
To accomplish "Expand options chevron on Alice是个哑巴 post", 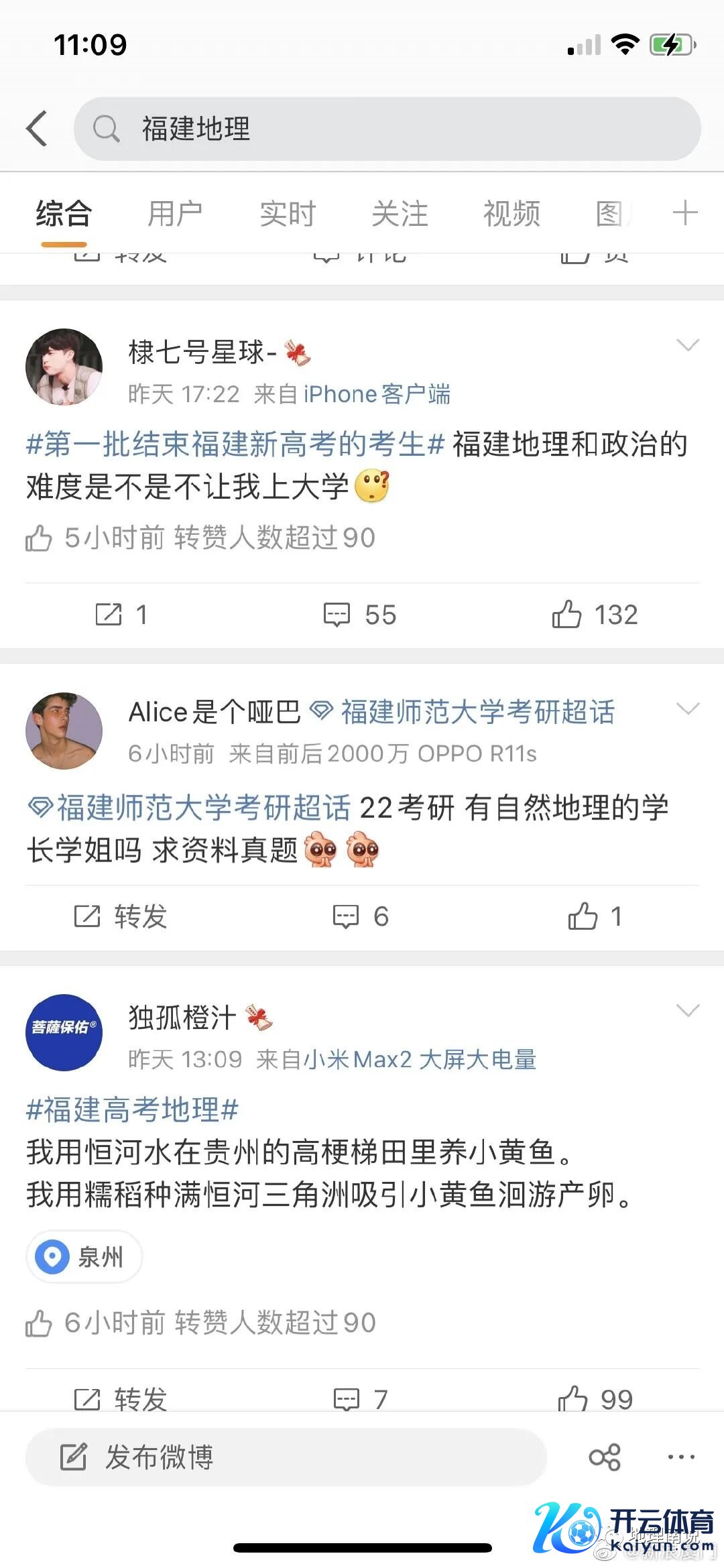I will (x=688, y=709).
